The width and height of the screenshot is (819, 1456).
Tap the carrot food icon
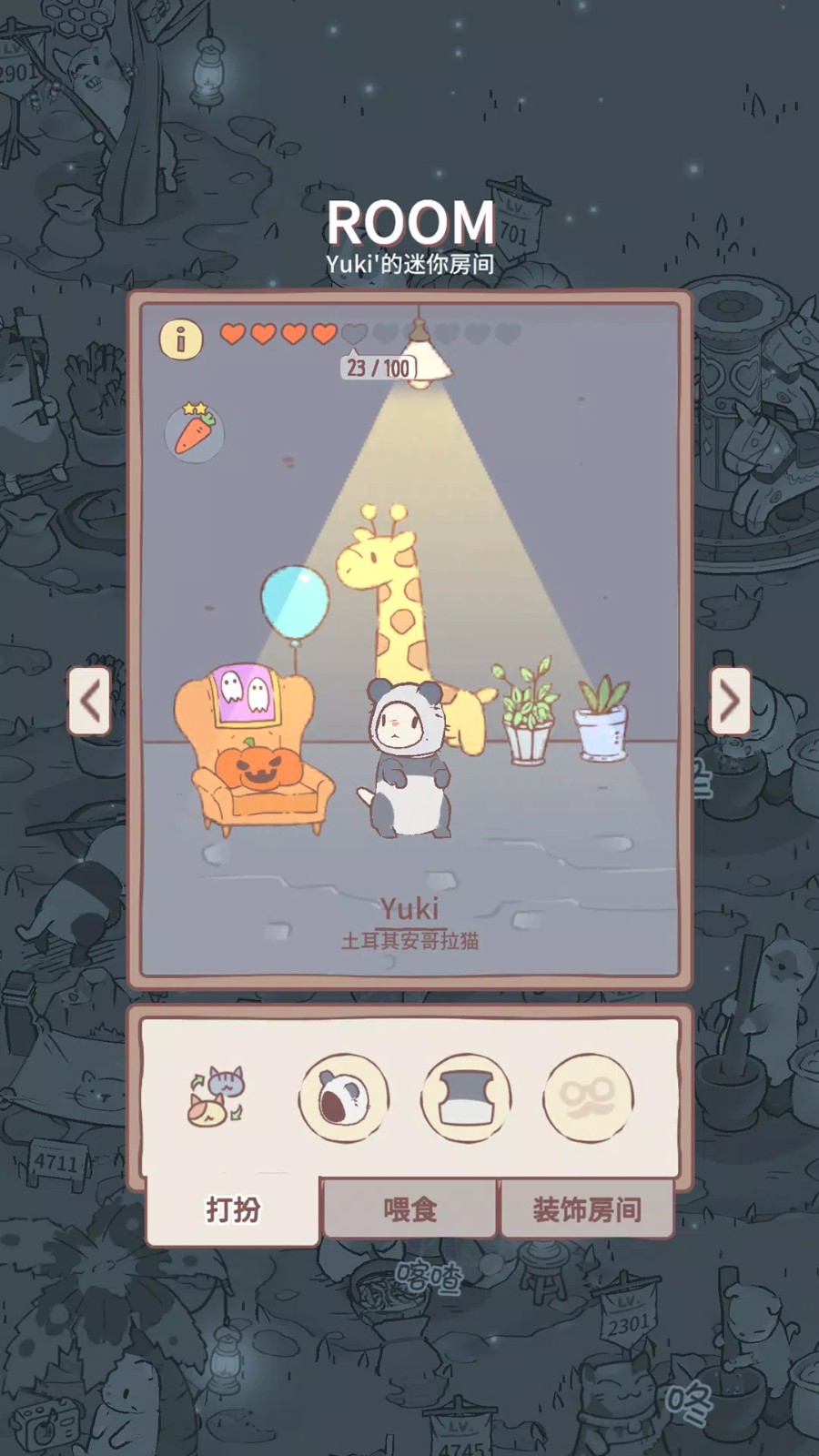point(195,431)
